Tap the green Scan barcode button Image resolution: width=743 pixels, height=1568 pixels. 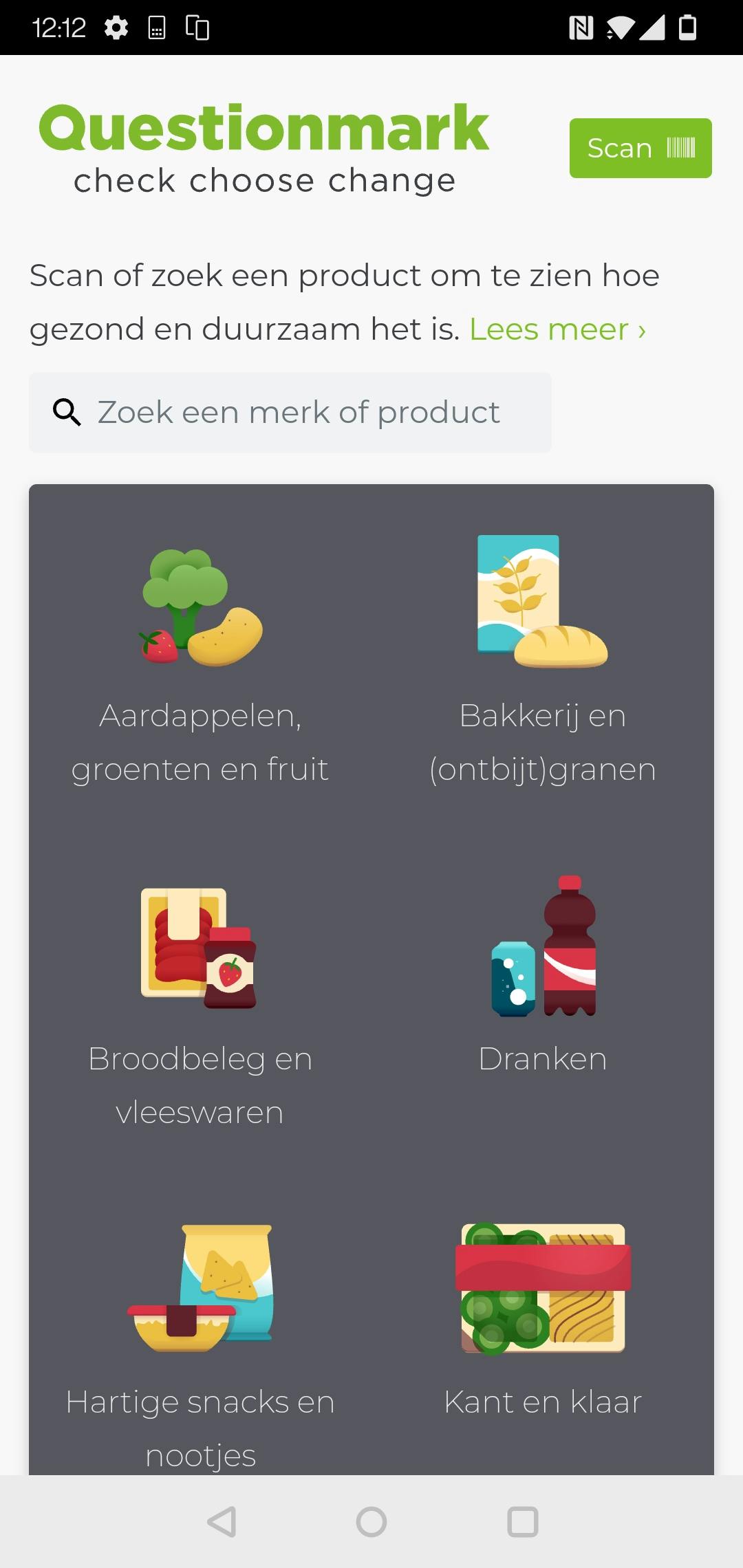click(x=640, y=148)
